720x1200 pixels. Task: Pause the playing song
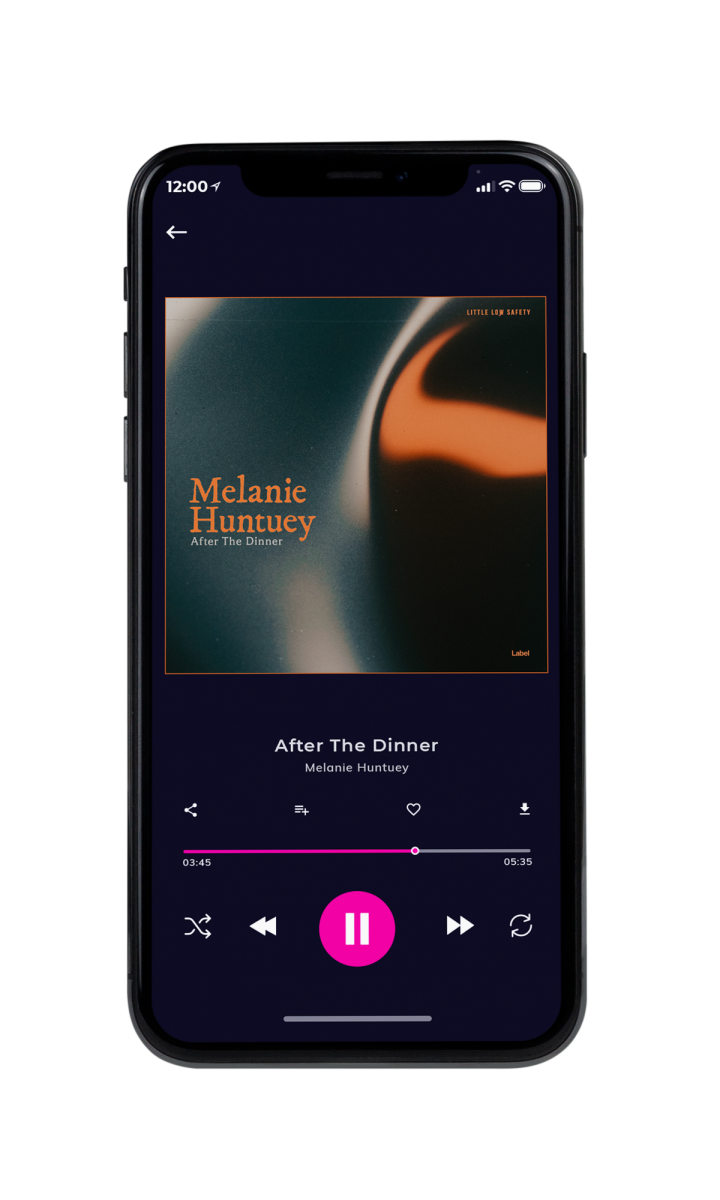point(357,928)
